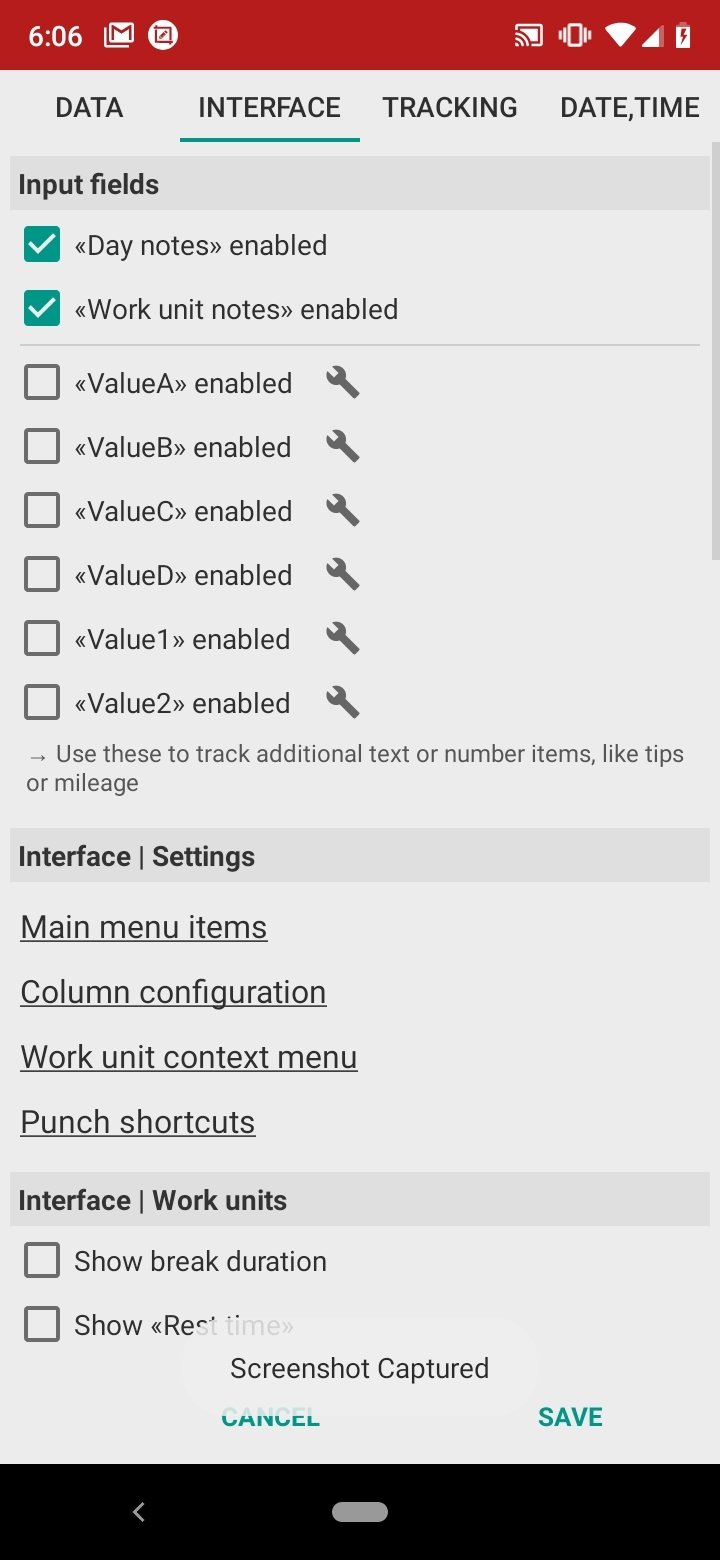The height and width of the screenshot is (1560, 720).
Task: Save the interface settings
Action: (x=570, y=1417)
